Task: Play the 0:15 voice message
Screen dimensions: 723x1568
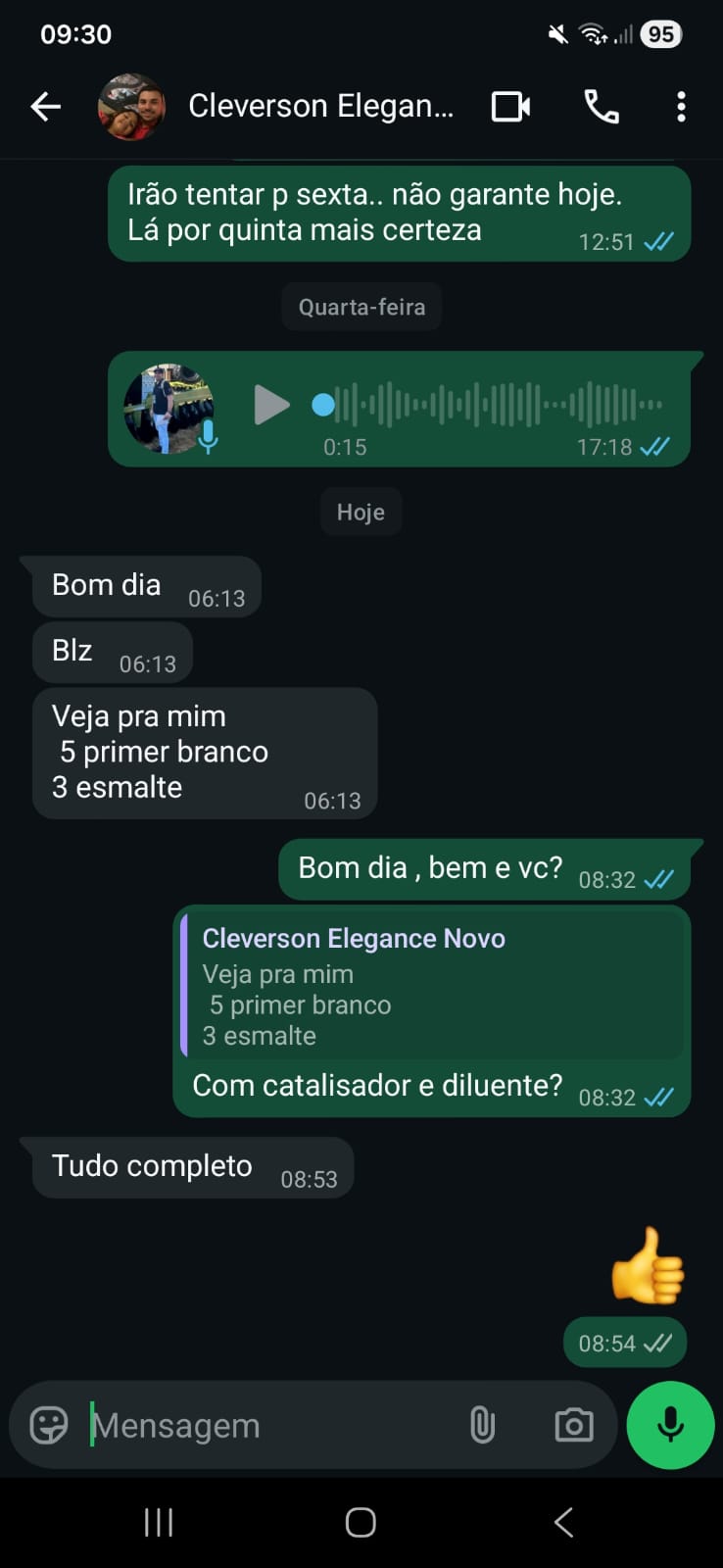Action: pos(270,405)
